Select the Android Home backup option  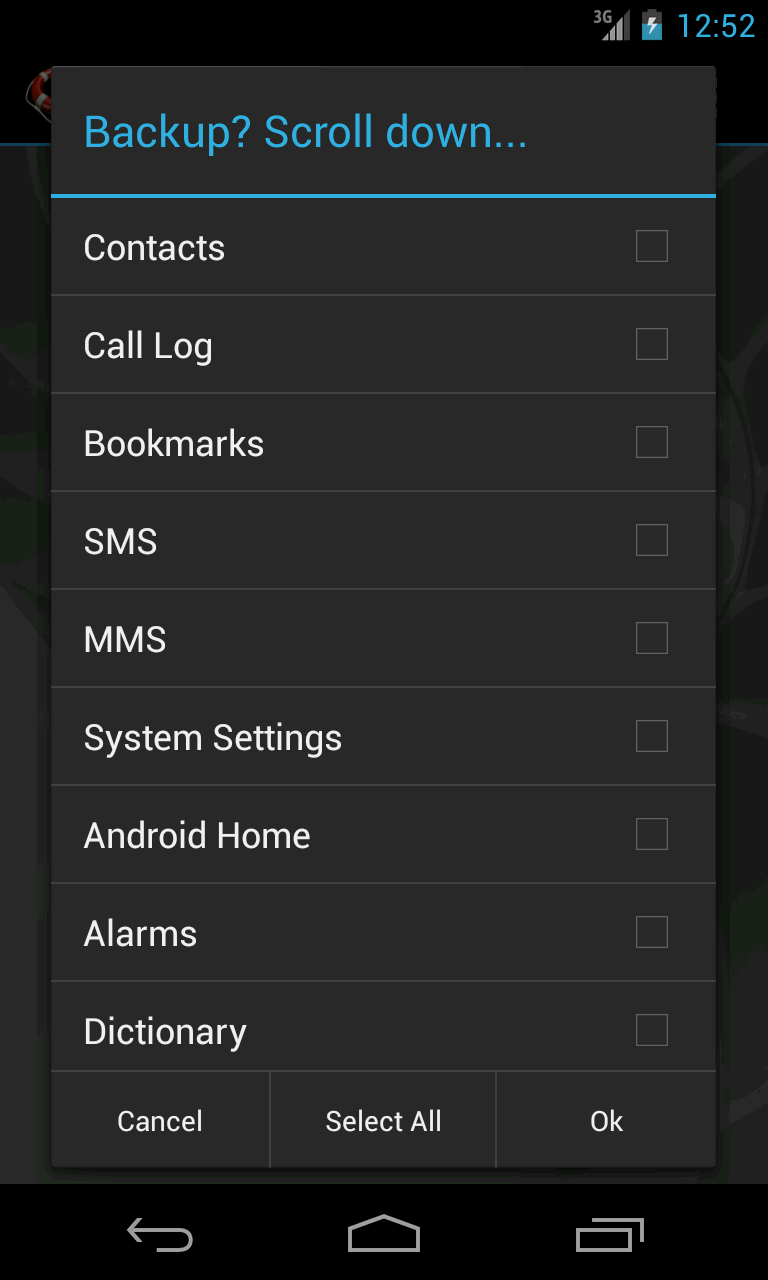pos(651,833)
